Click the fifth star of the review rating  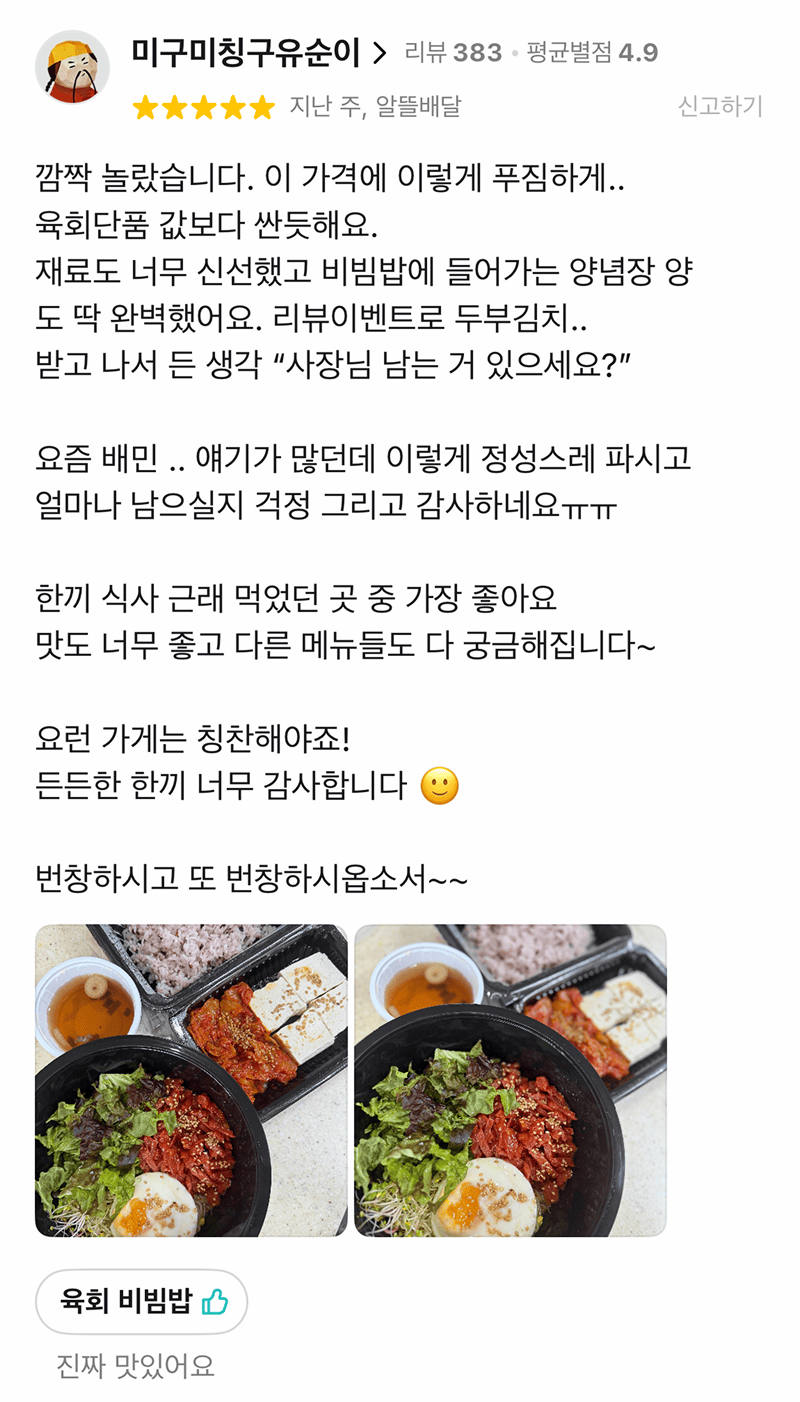[x=262, y=107]
